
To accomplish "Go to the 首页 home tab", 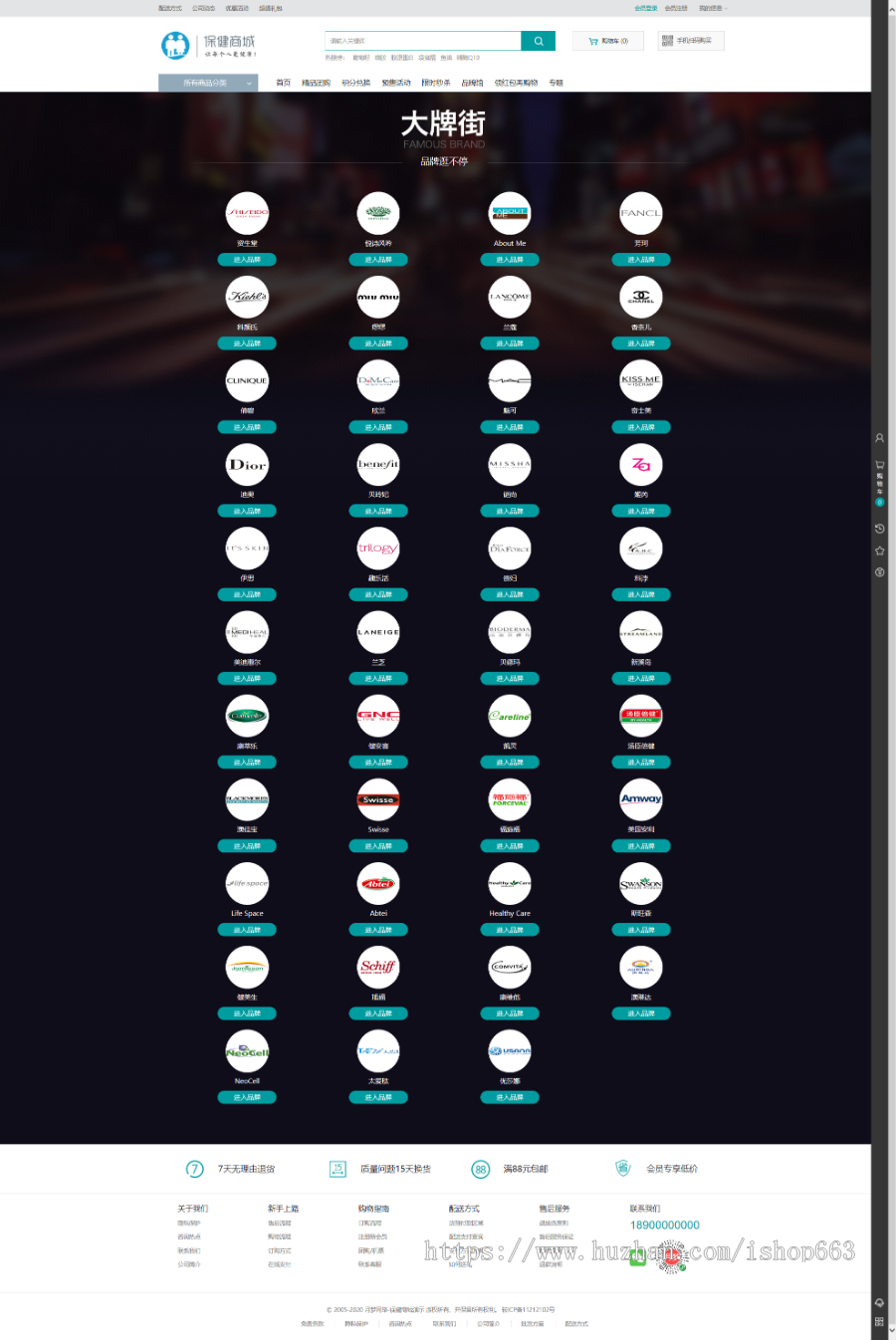I will coord(283,83).
